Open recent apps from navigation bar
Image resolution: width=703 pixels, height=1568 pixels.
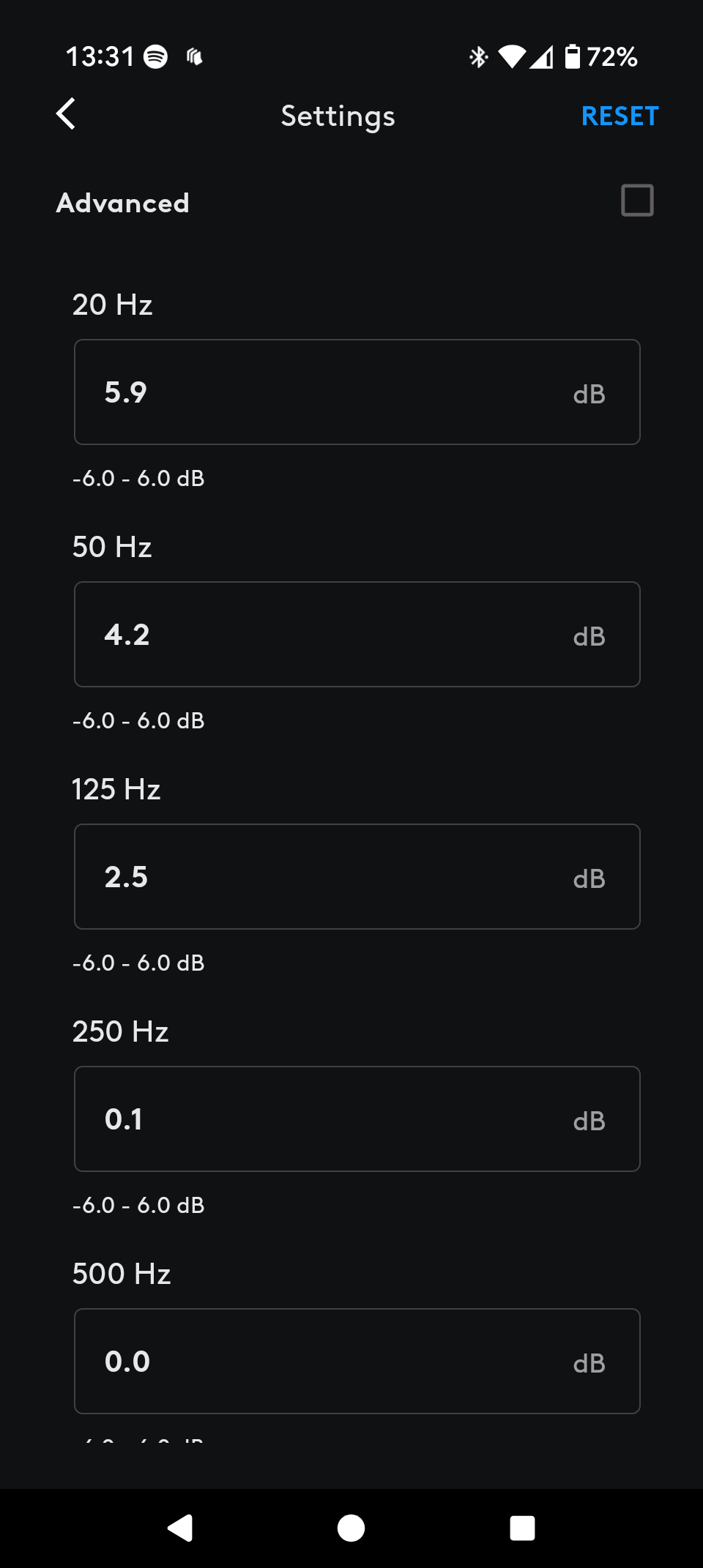[522, 1528]
